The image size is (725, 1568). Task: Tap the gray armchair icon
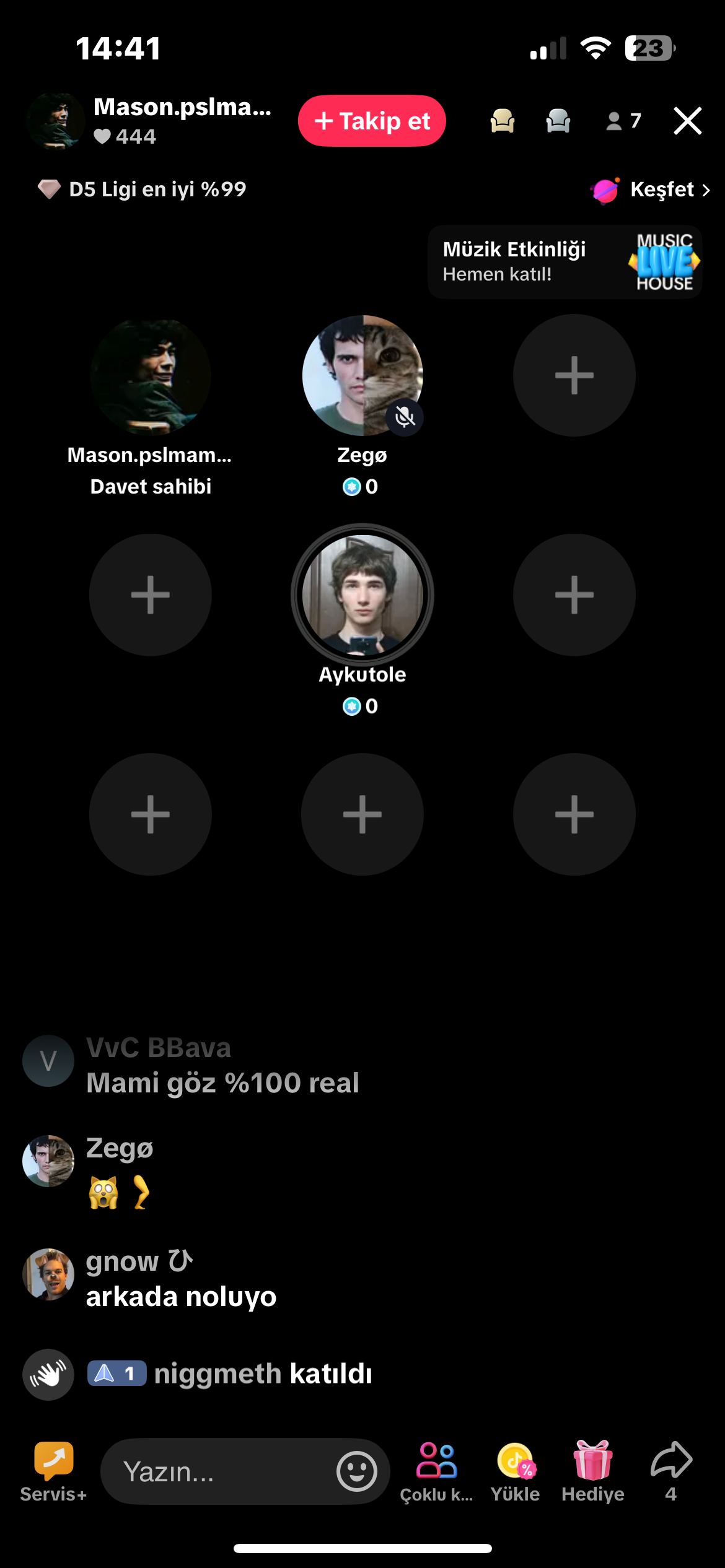point(558,121)
